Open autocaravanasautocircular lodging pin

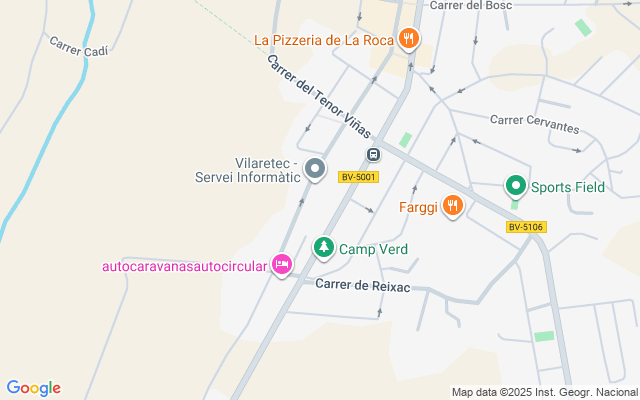point(283,265)
